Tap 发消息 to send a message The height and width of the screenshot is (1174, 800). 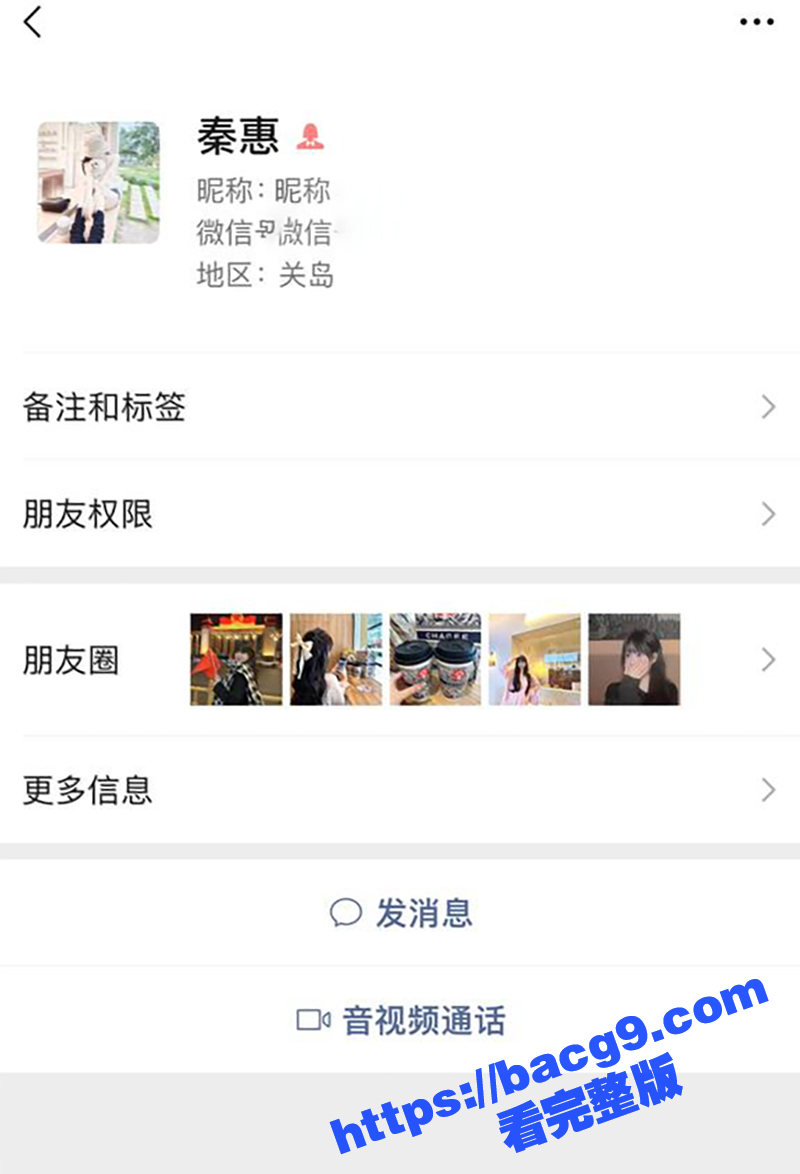tap(402, 913)
